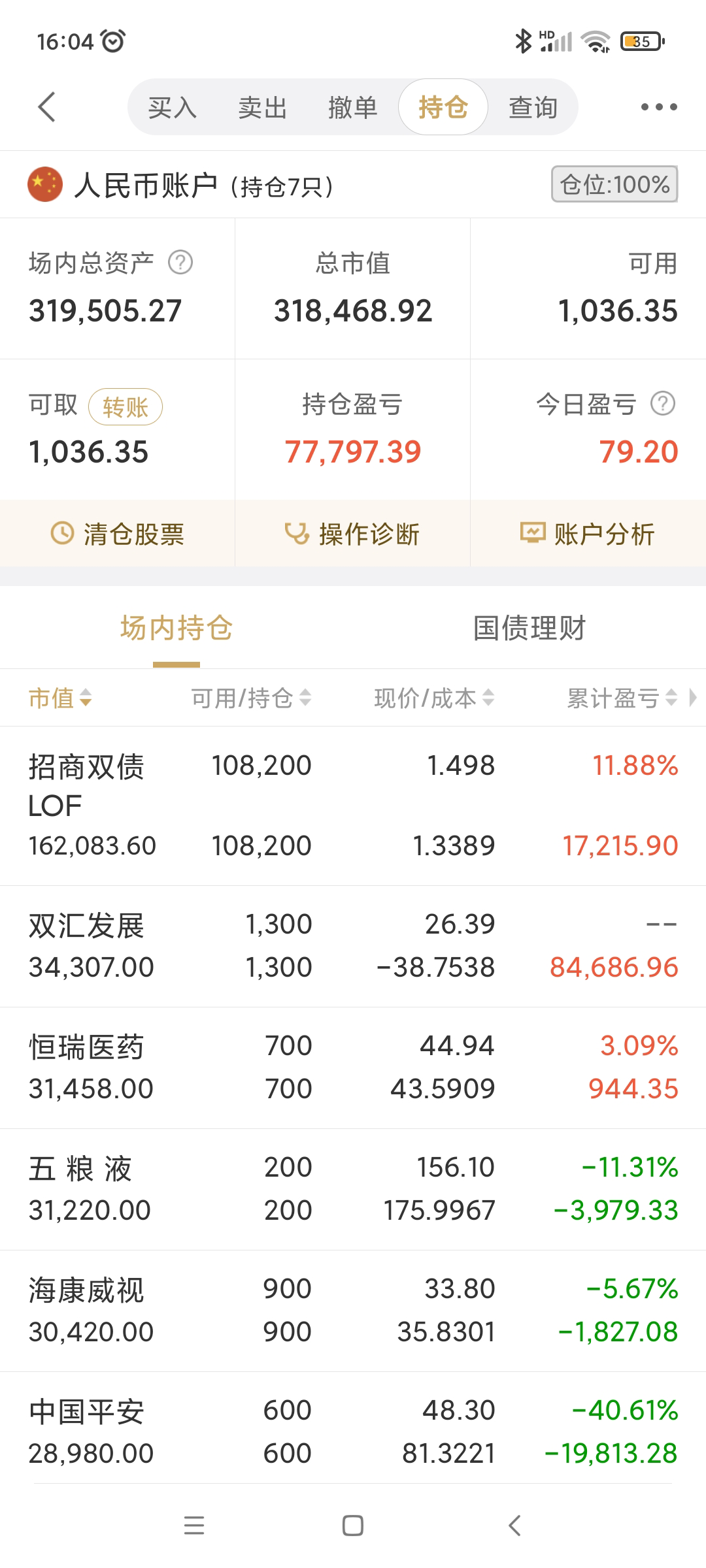Switch to the 卖出 tab
The width and height of the screenshot is (706, 1568).
[262, 108]
